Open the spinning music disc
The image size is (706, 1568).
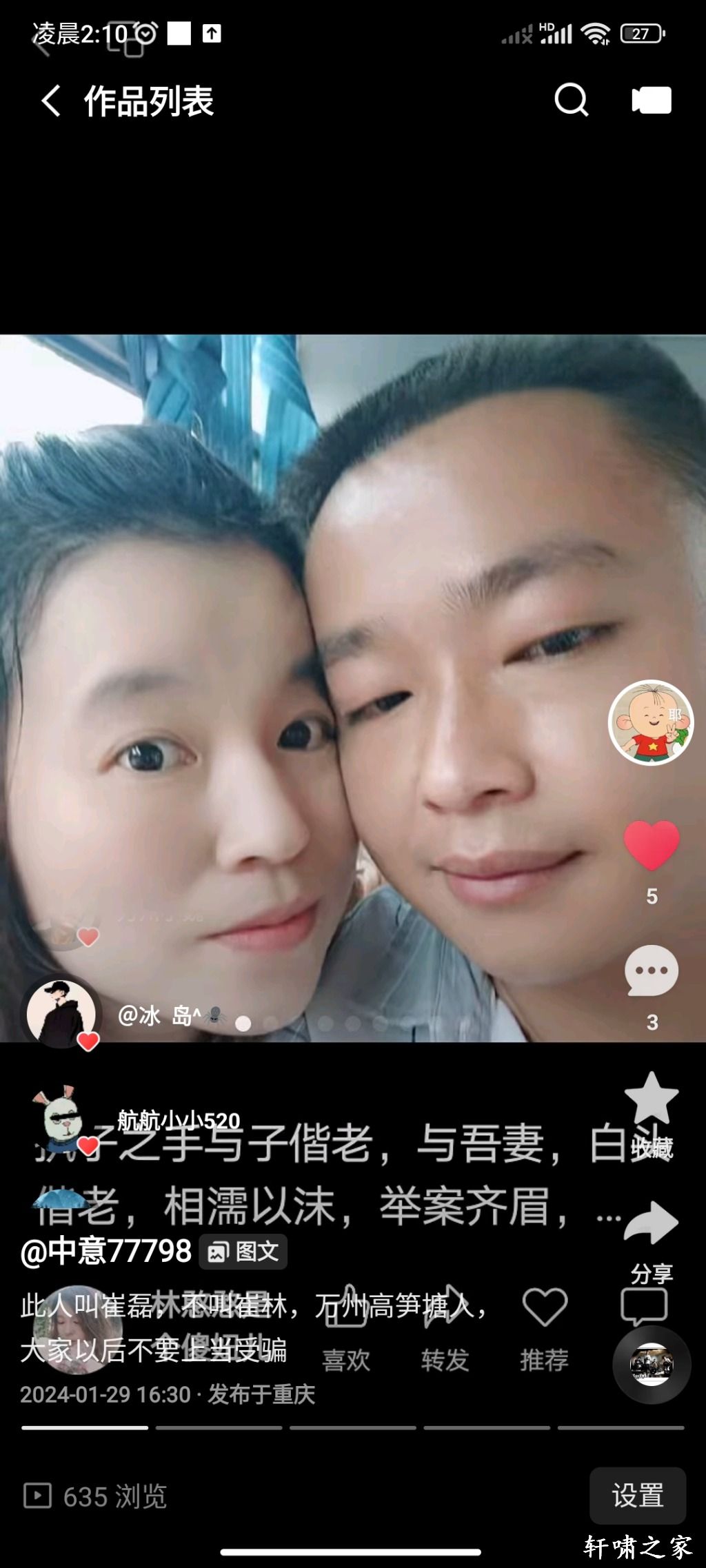[652, 1365]
